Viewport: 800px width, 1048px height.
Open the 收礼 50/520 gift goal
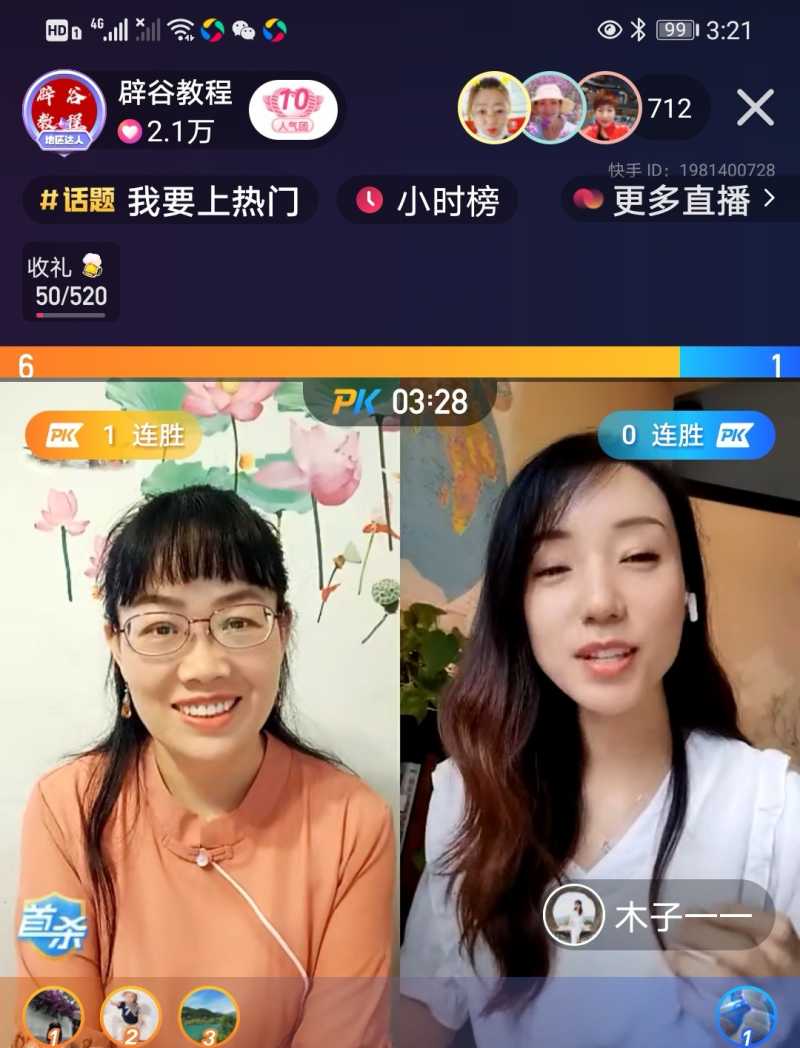[71, 283]
